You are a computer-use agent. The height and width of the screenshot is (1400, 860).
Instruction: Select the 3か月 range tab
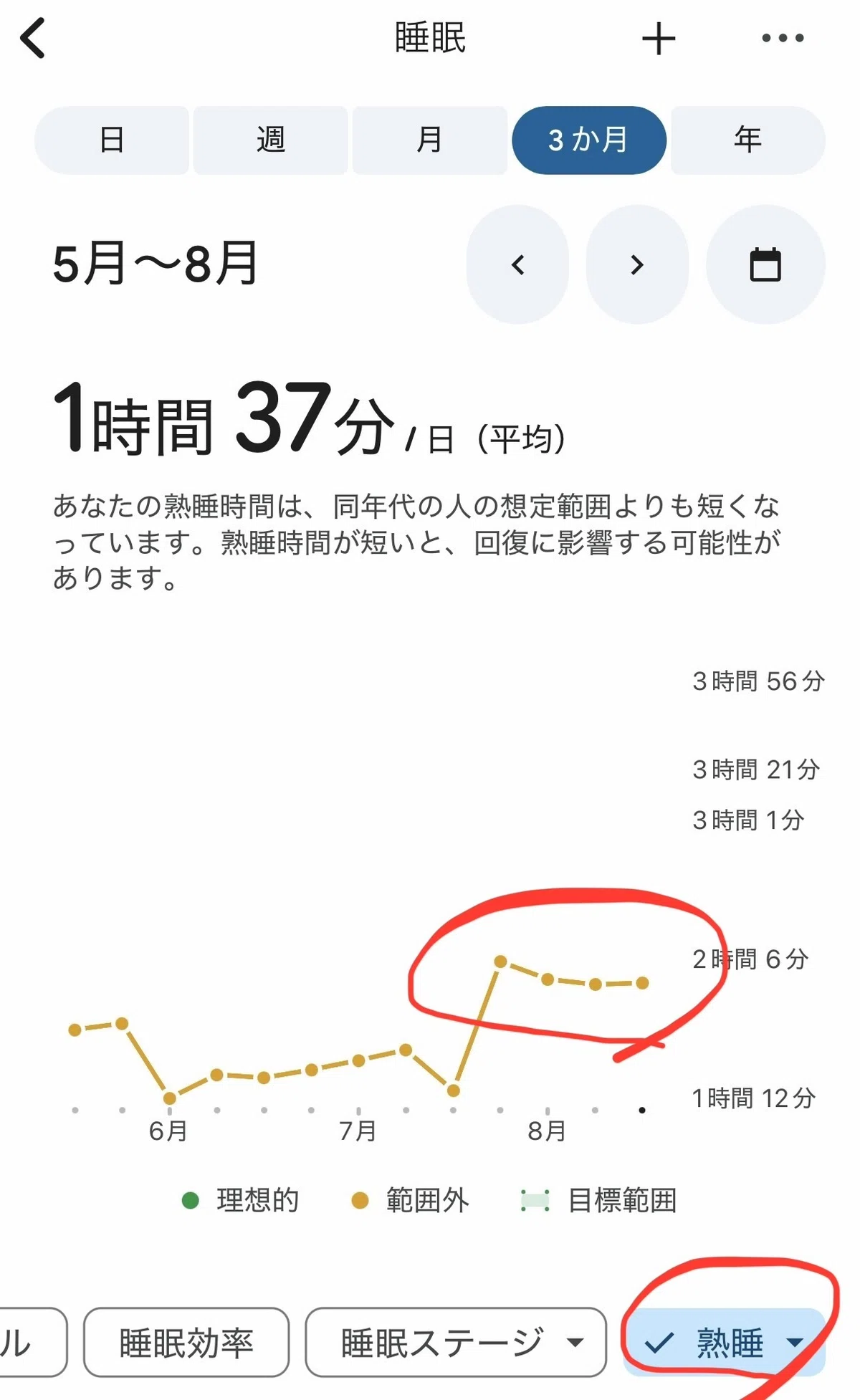tap(589, 140)
